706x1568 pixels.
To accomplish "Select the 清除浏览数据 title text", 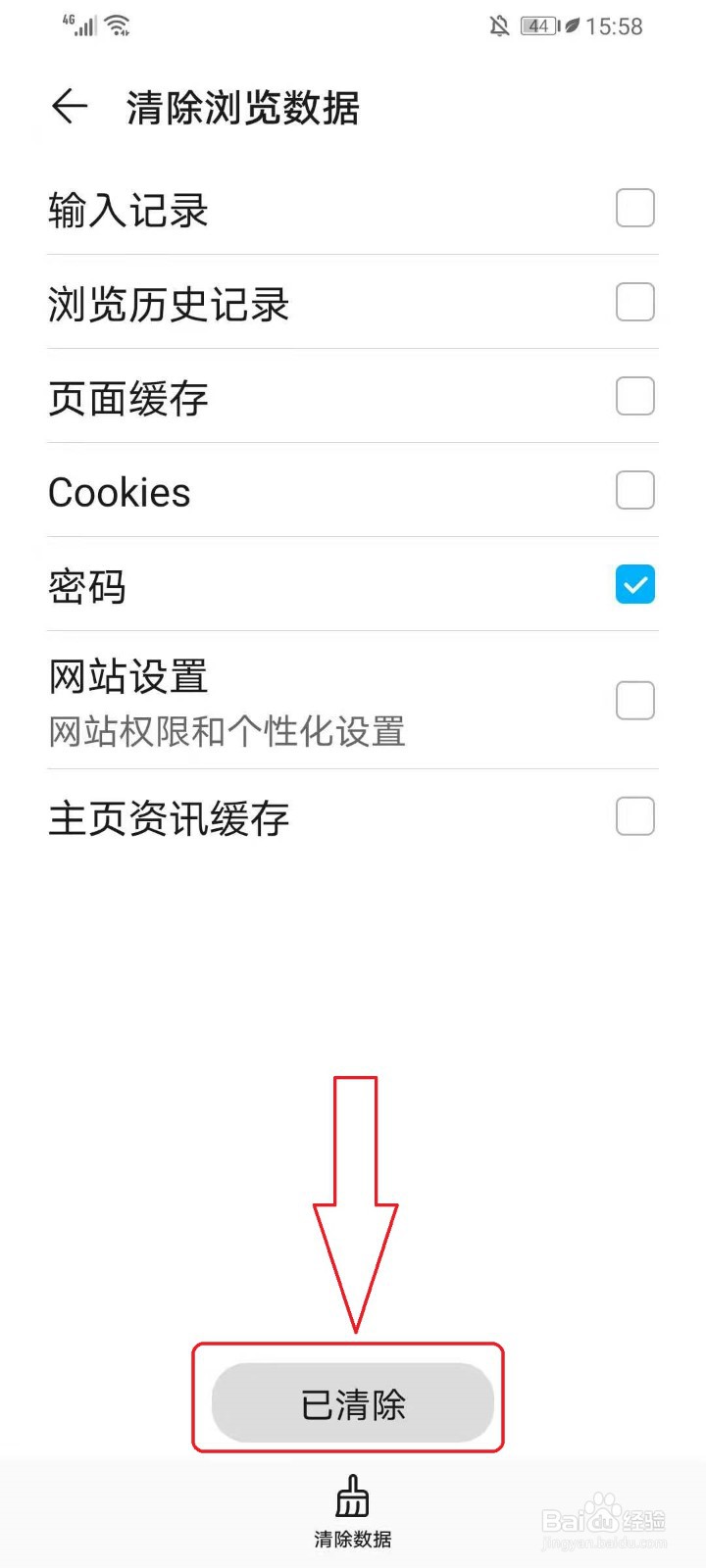I will 241,108.
